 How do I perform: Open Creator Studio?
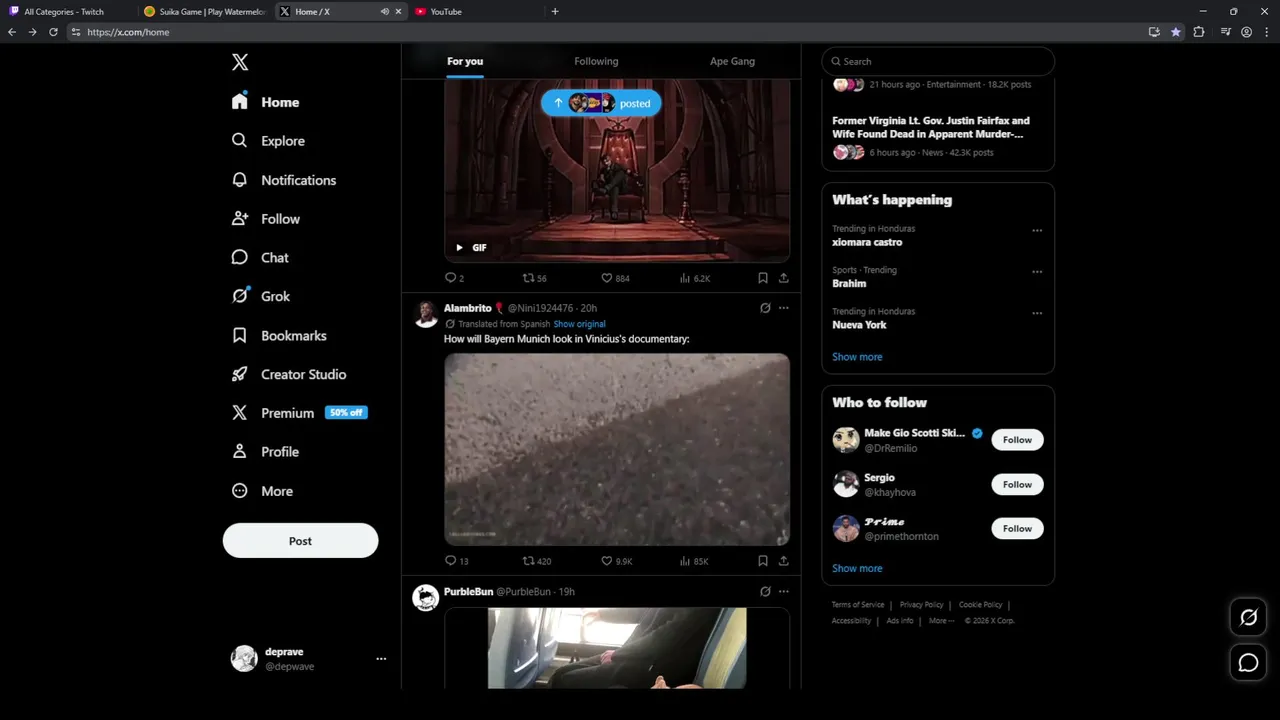coord(302,374)
